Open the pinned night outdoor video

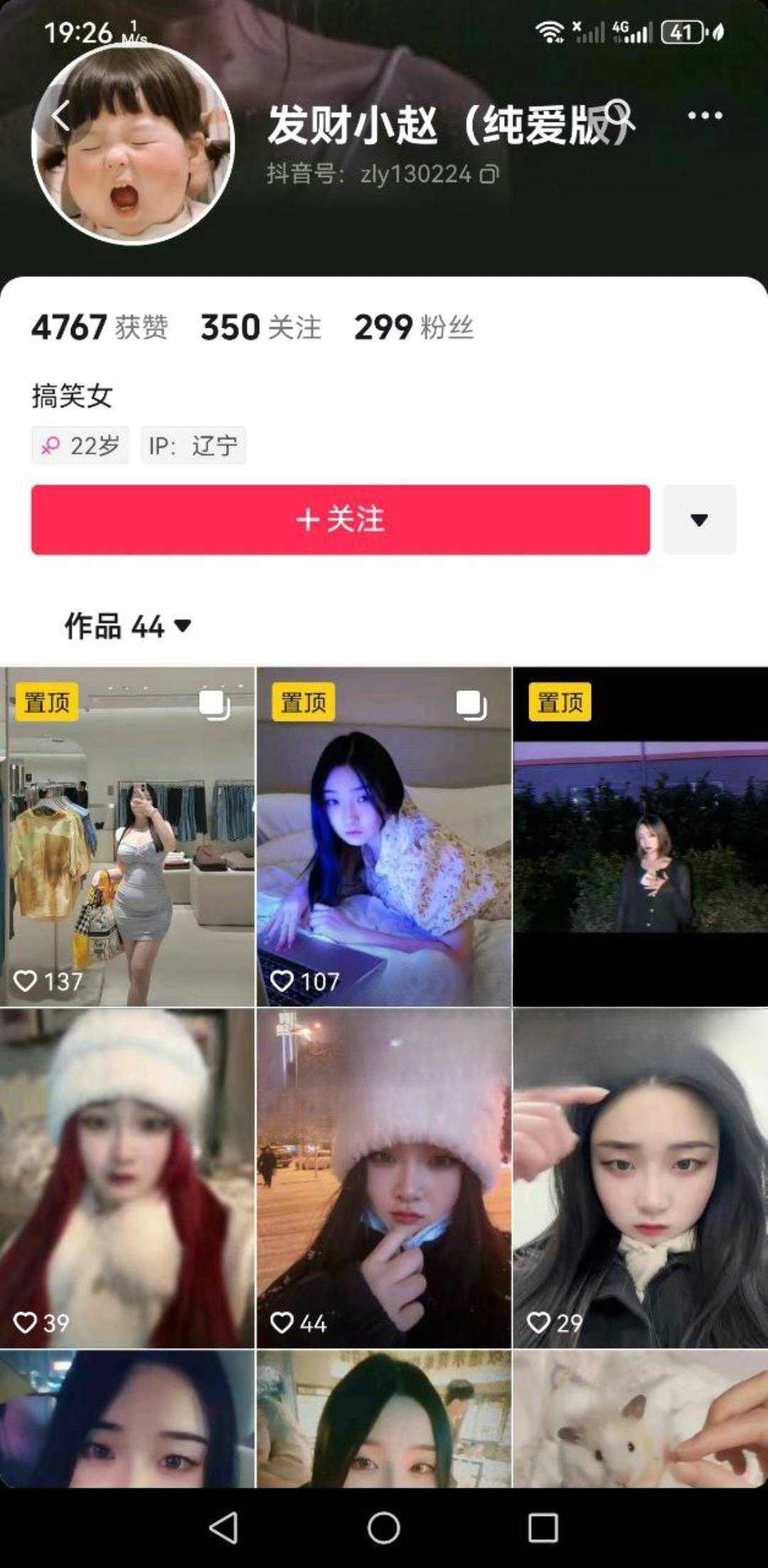[640, 837]
